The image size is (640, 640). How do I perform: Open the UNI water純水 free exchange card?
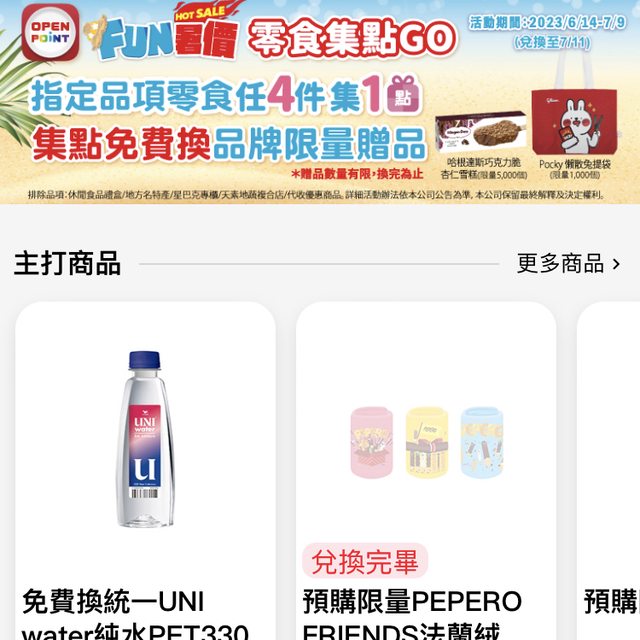[x=145, y=470]
